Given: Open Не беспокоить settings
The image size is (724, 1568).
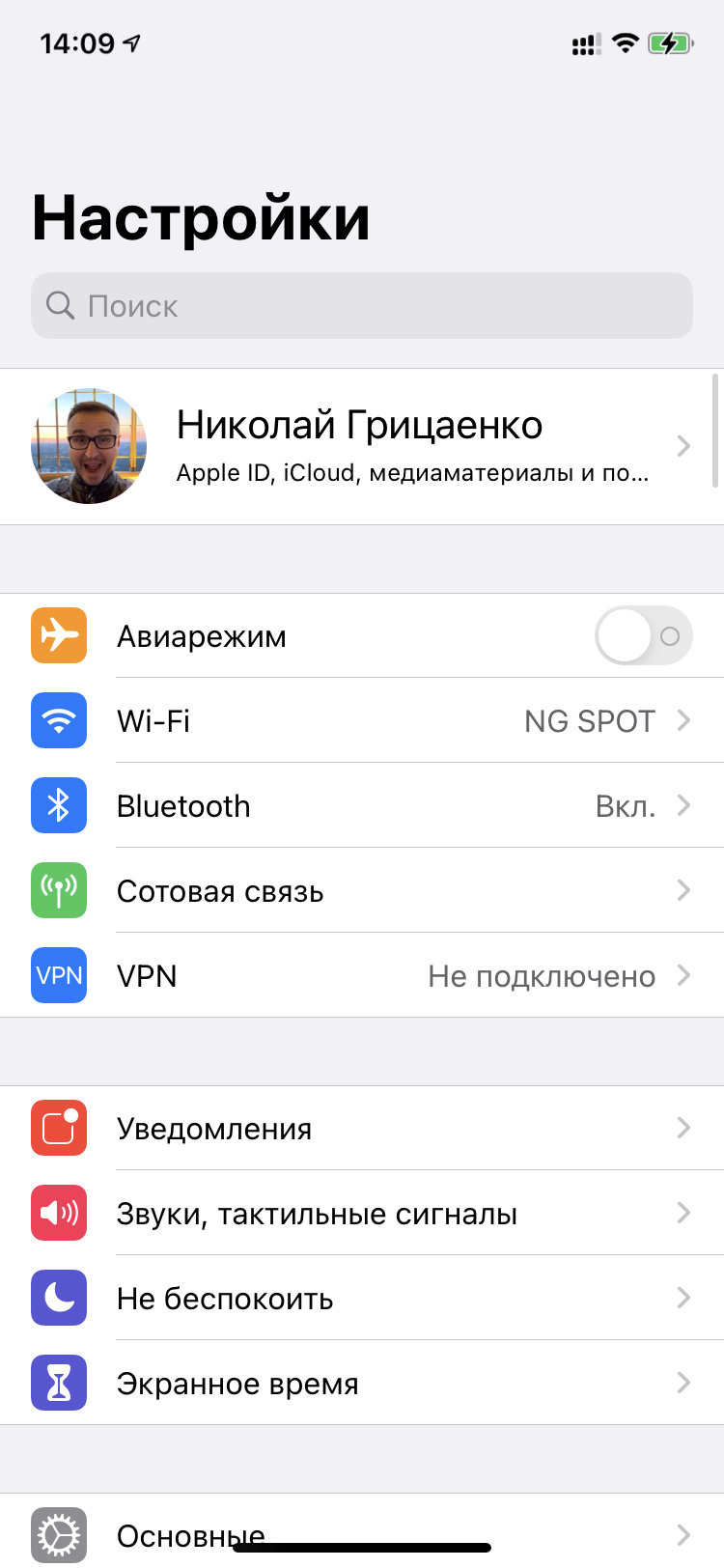Looking at the screenshot, I should coord(362,1299).
